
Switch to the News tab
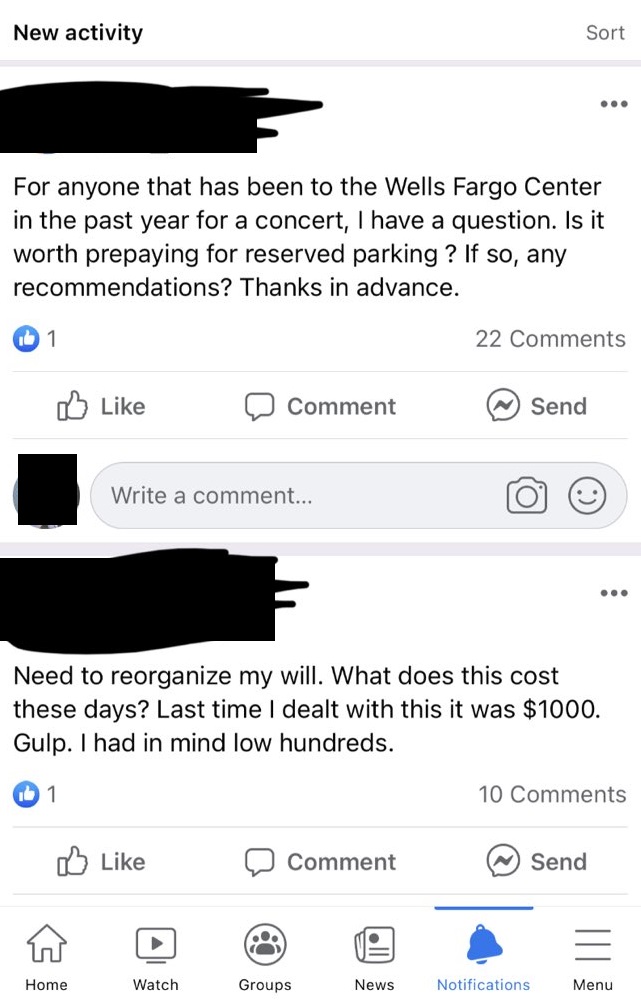pos(374,955)
